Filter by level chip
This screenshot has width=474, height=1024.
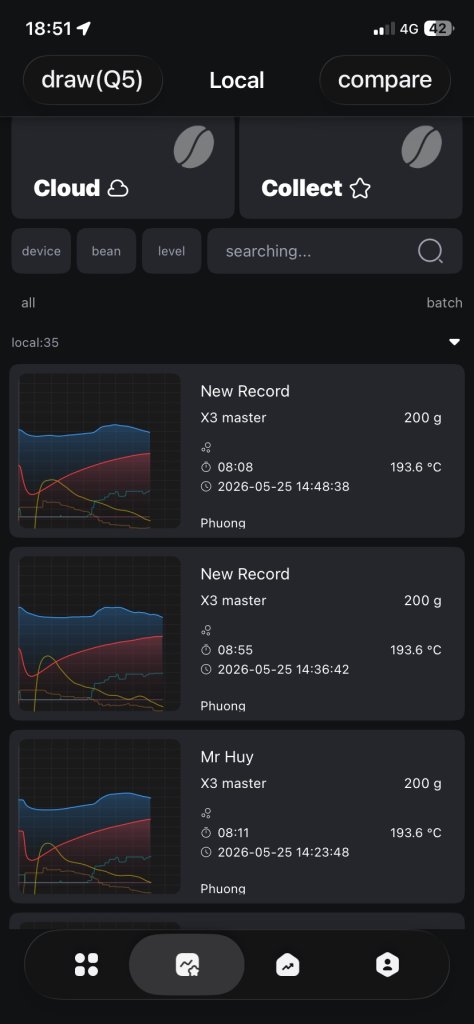tap(172, 251)
